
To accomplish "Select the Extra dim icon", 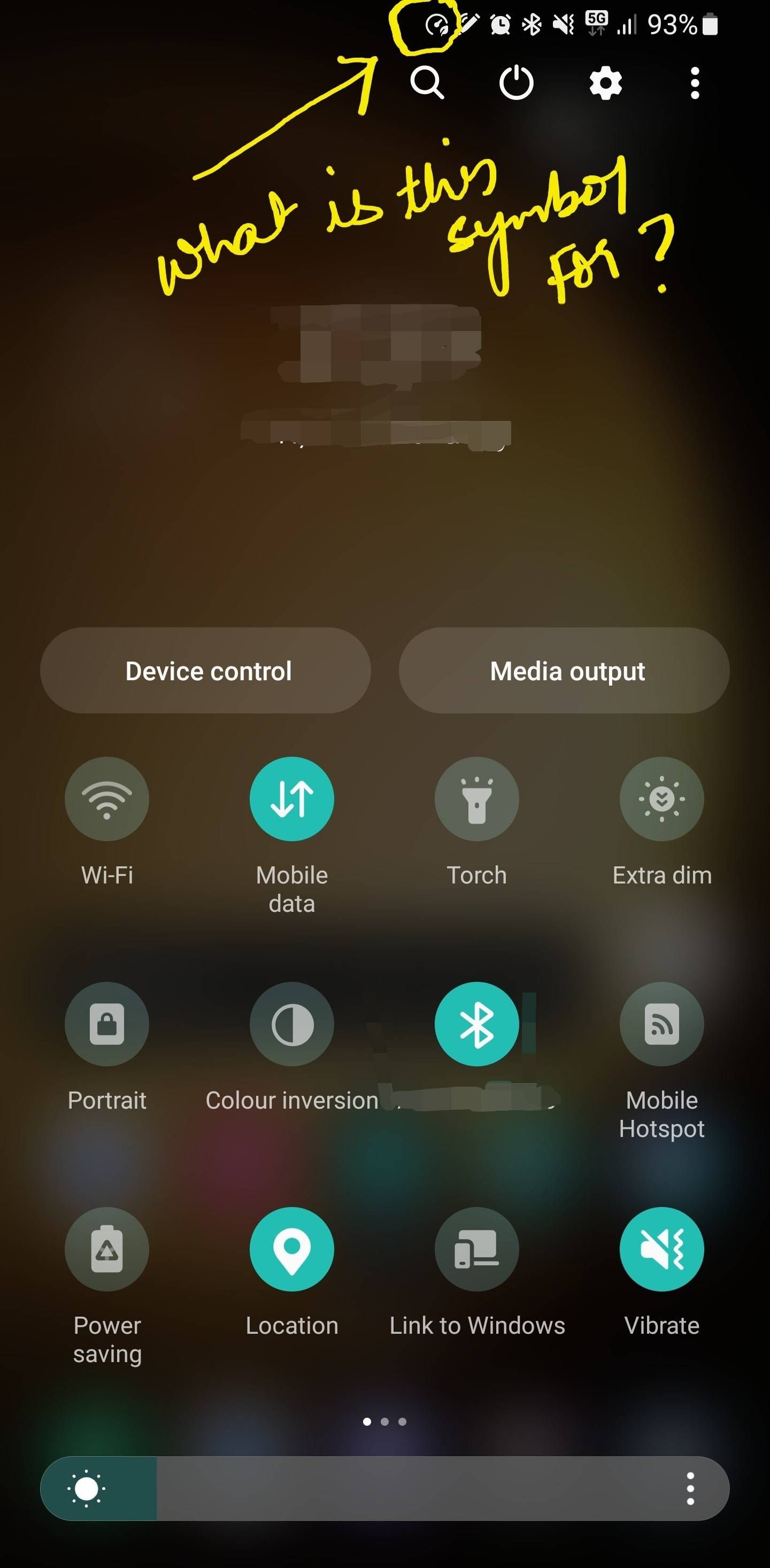I will (x=661, y=798).
